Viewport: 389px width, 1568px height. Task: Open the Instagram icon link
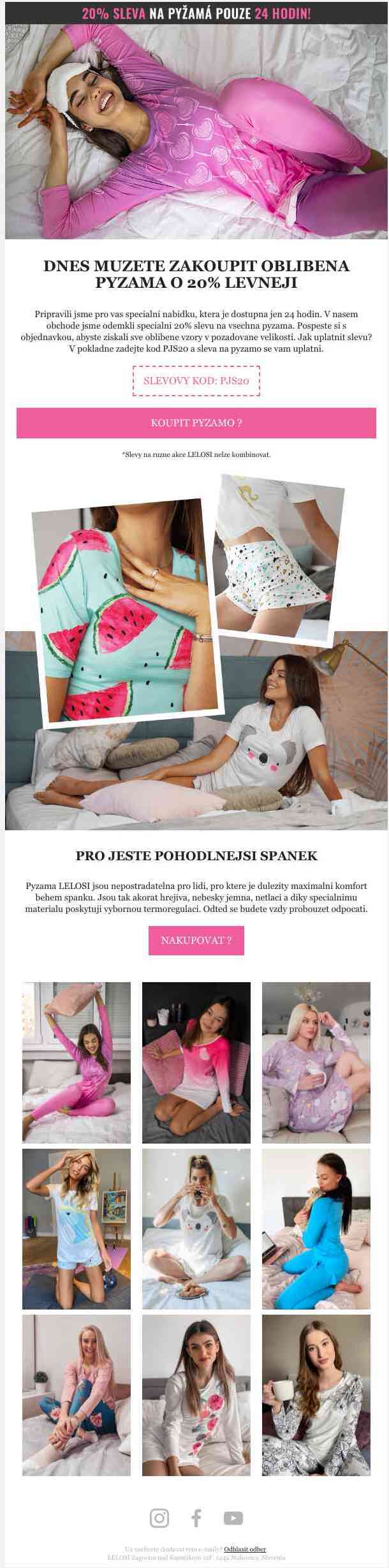[159, 1518]
